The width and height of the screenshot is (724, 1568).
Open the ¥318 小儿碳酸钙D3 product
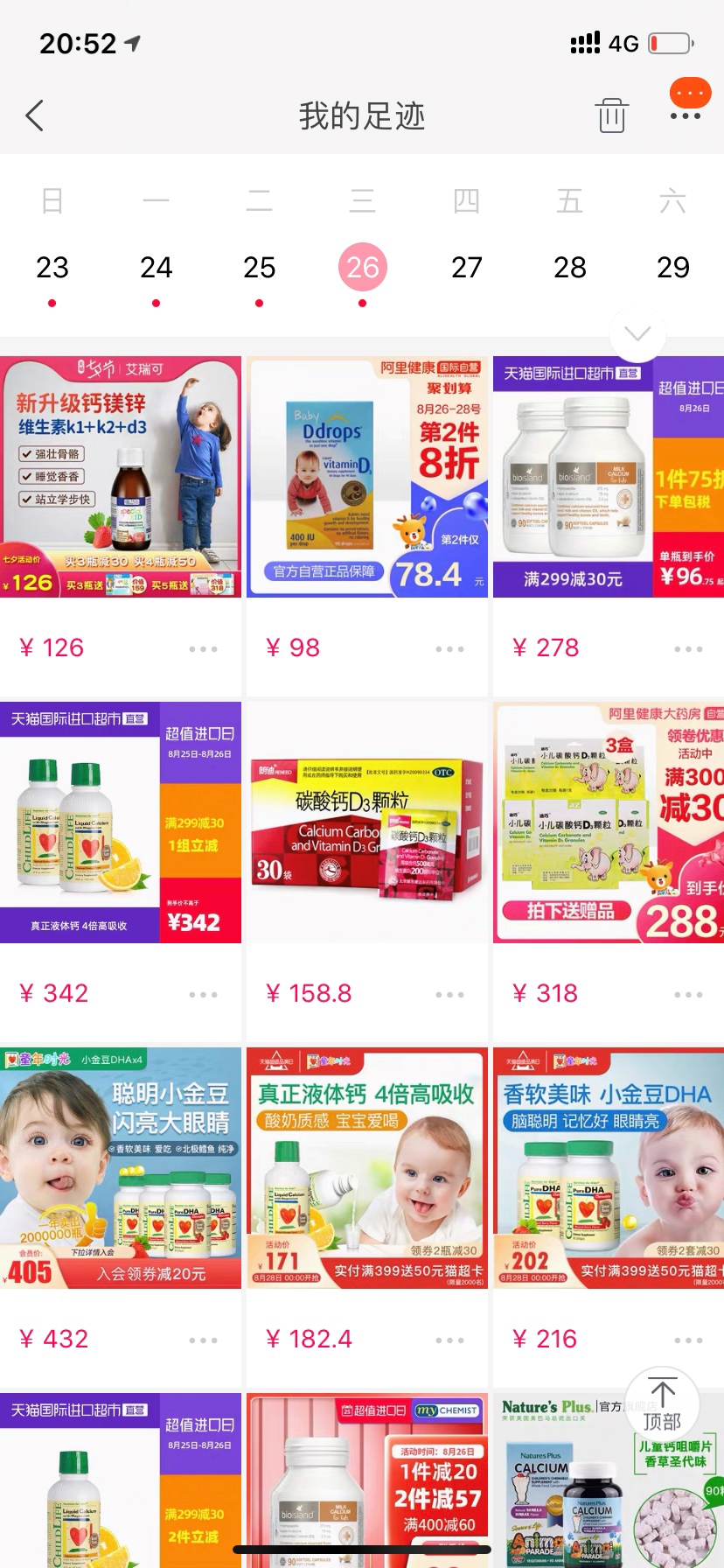pos(608,822)
